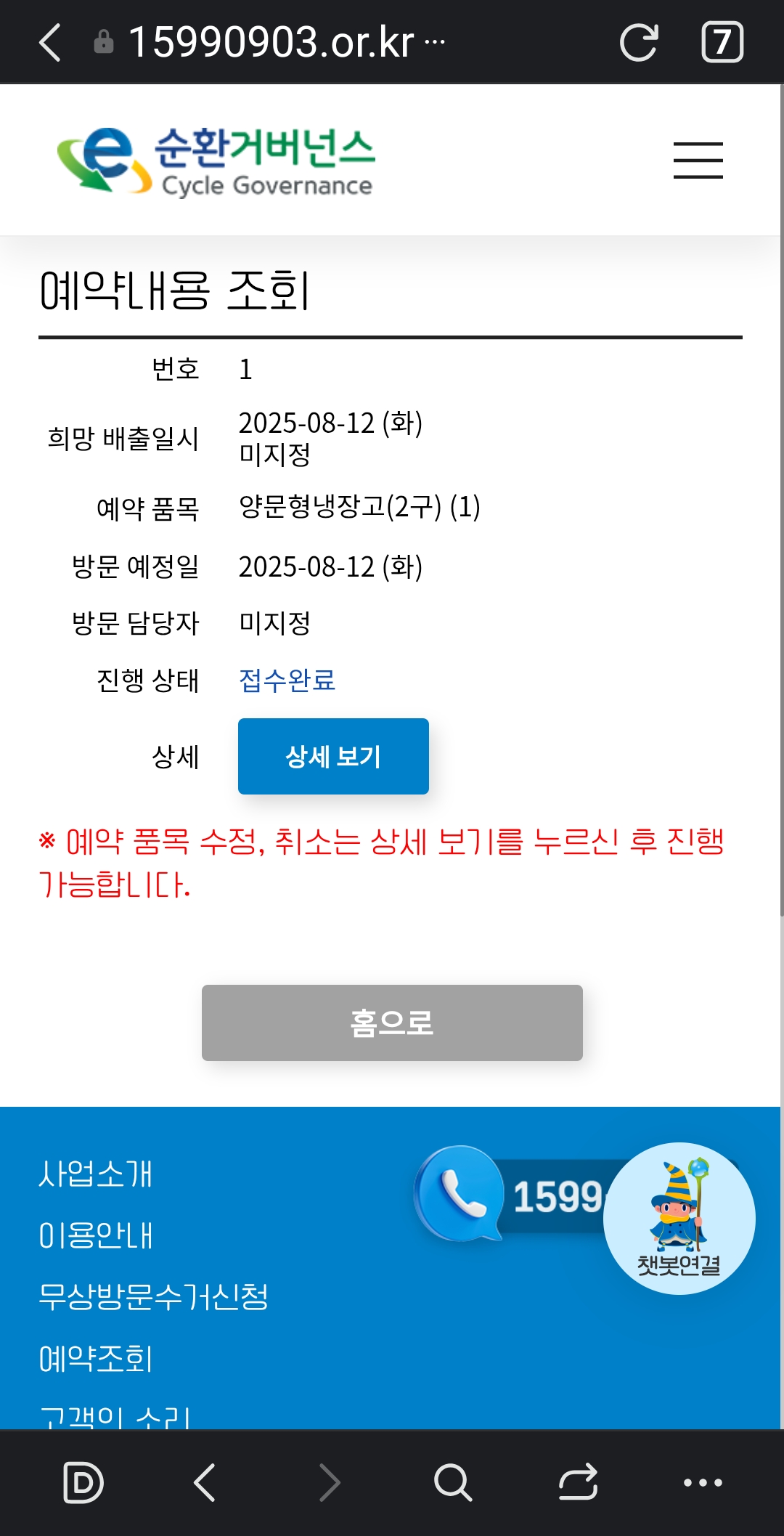Open the 이용안내 footer link
784x1536 pixels.
click(95, 1235)
